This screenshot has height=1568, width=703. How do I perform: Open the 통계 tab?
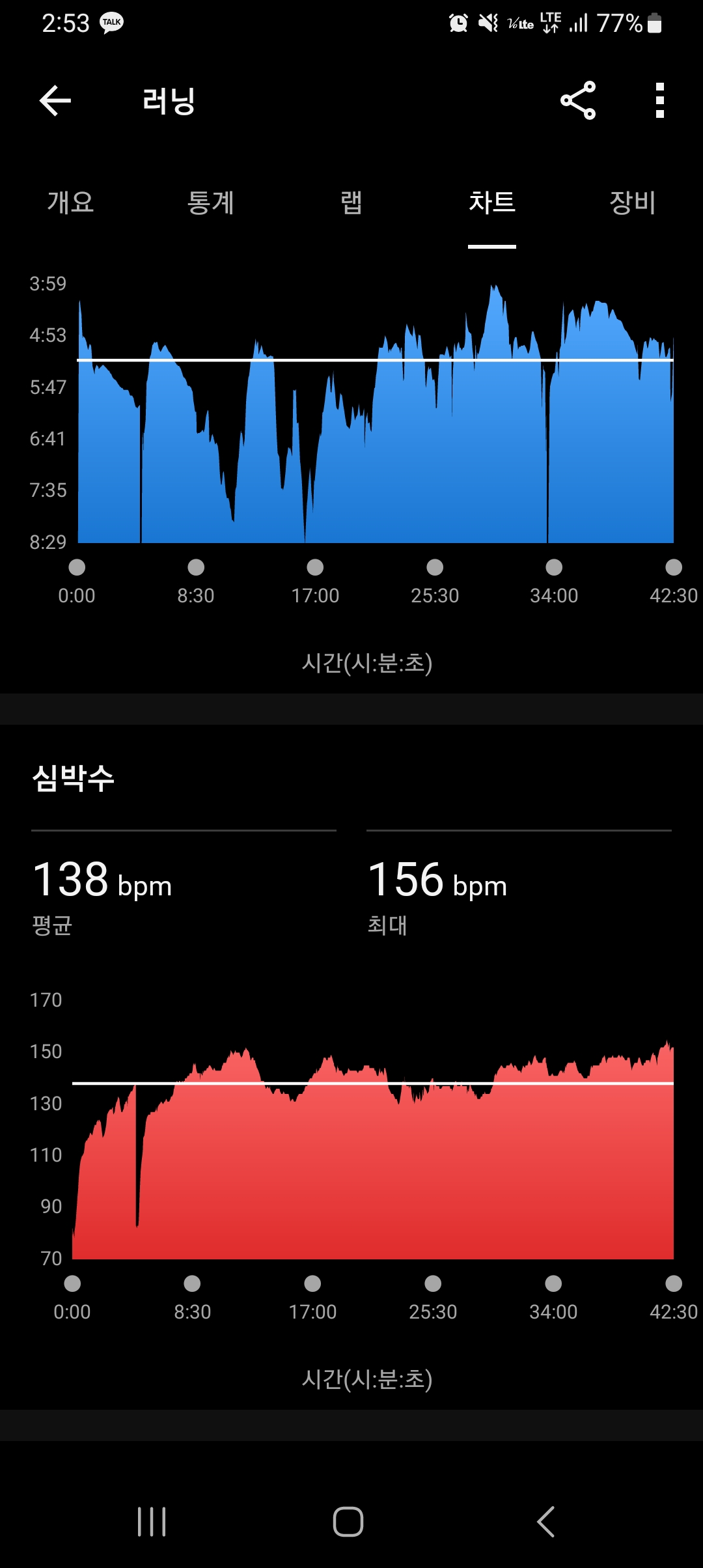tap(210, 203)
